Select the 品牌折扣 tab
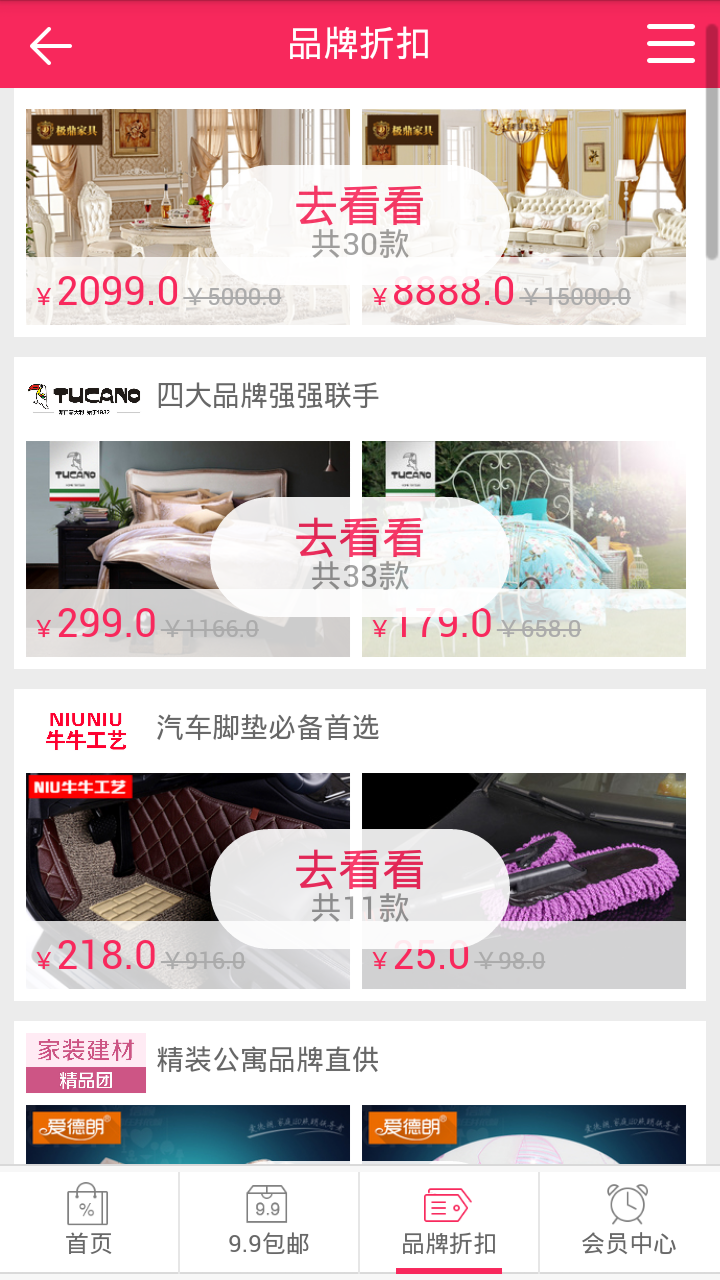The height and width of the screenshot is (1280, 720). (449, 1222)
